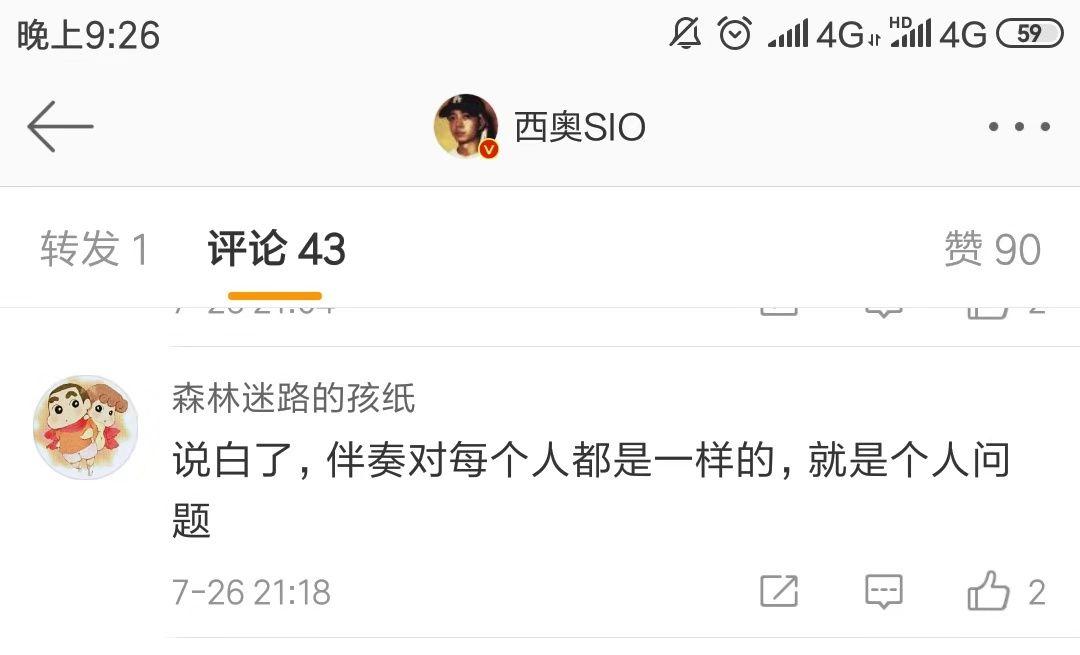Go back with the top-left arrow

point(60,127)
